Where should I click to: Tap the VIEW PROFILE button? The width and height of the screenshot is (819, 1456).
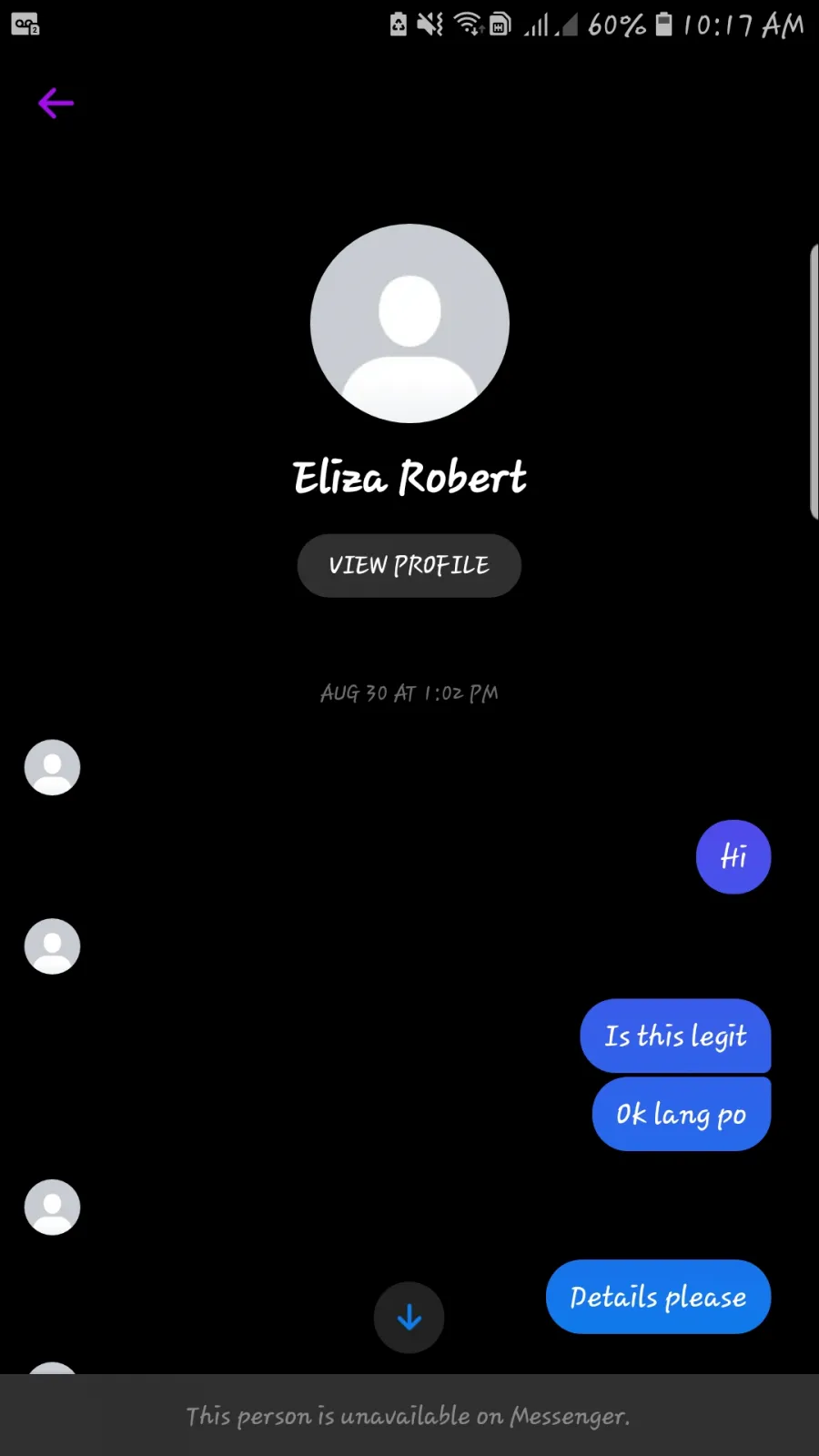(409, 566)
